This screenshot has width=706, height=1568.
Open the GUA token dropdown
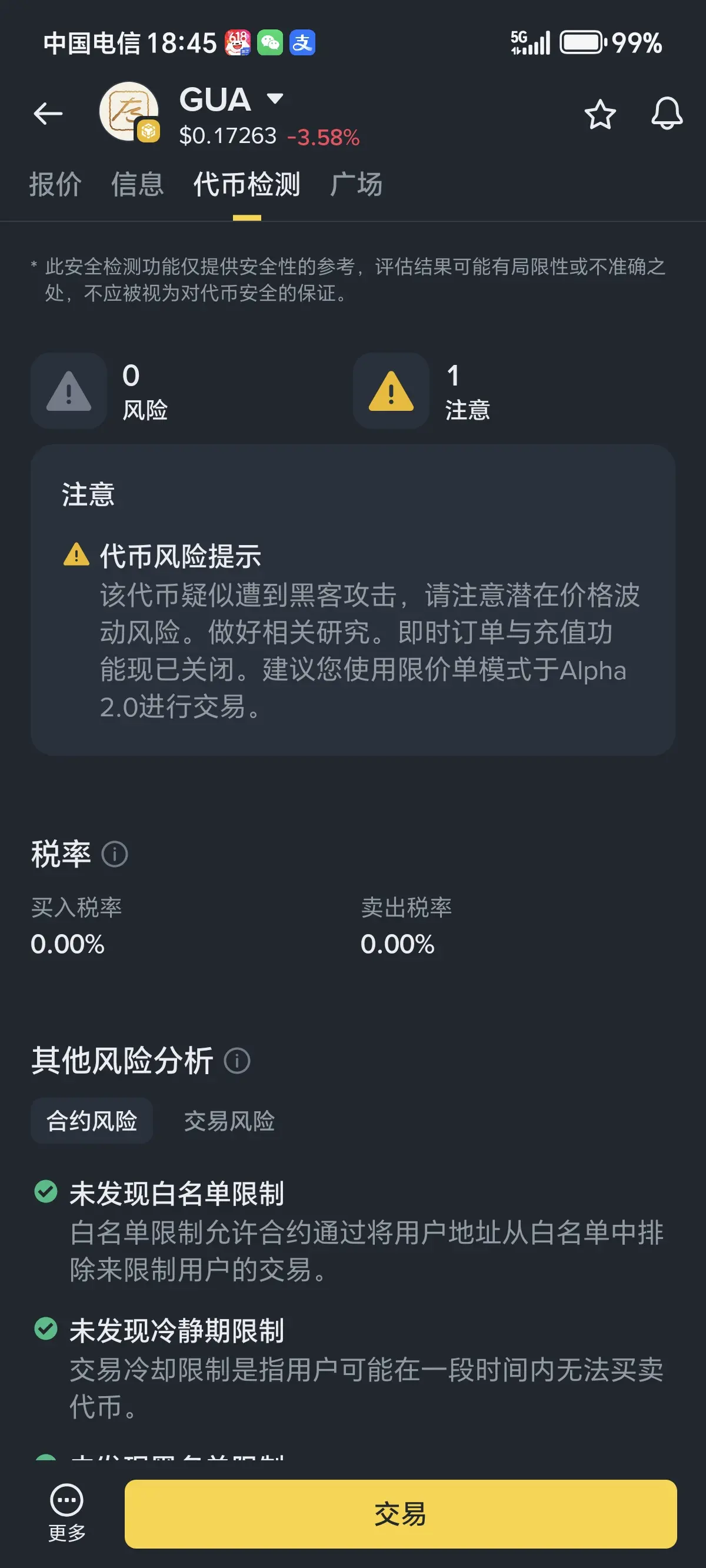[275, 99]
